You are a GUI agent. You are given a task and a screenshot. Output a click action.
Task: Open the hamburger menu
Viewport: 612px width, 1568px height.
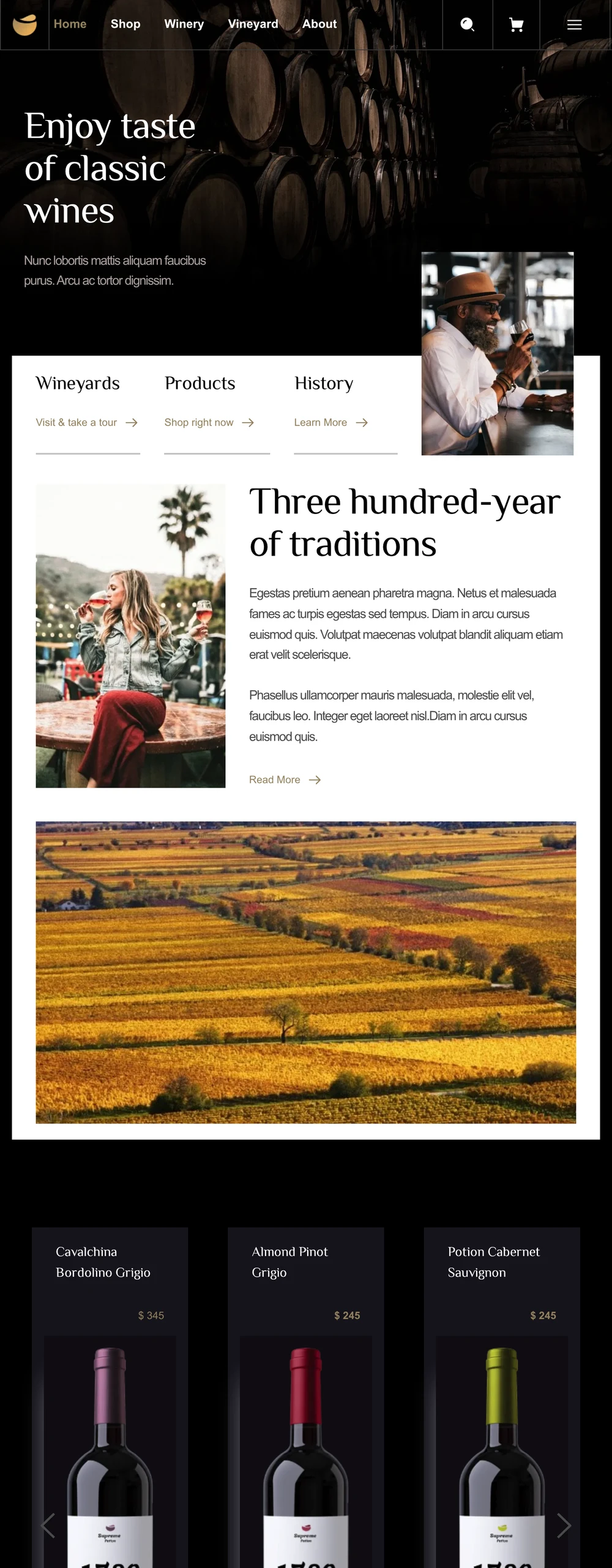574,24
